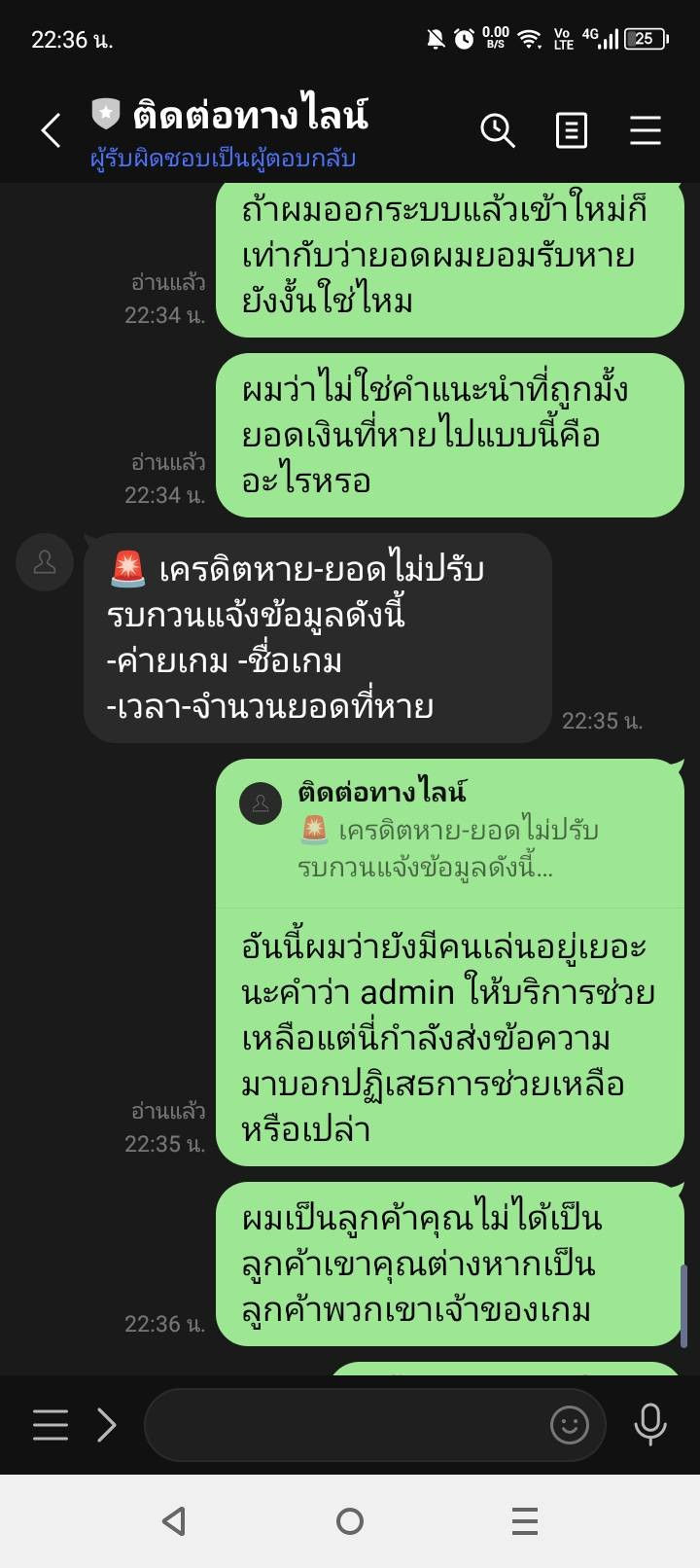Image resolution: width=700 pixels, height=1568 pixels.
Task: Open the notes icon in the header
Action: point(571,130)
